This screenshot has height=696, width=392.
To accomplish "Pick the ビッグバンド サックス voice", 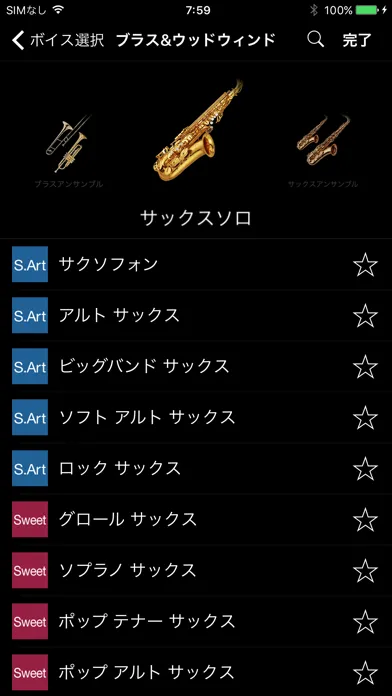I will [x=196, y=367].
